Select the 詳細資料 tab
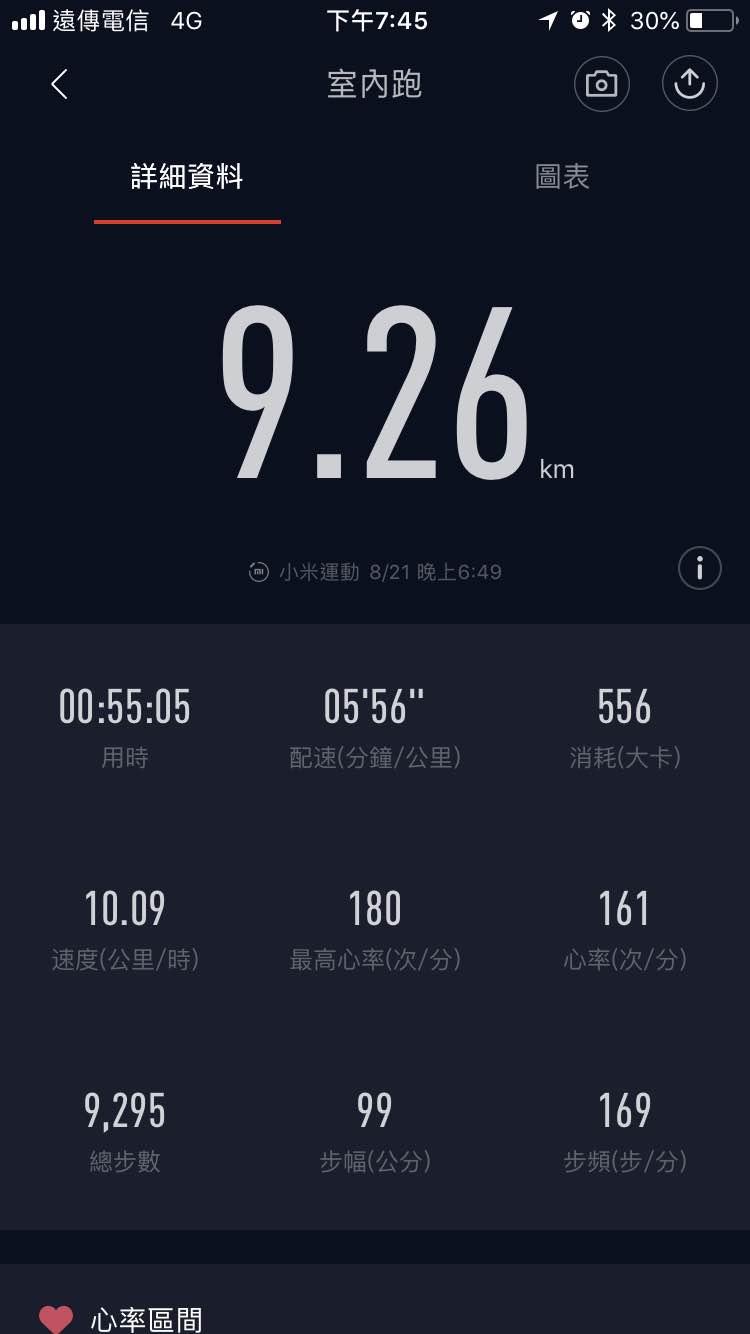Image resolution: width=750 pixels, height=1334 pixels. pos(187,178)
